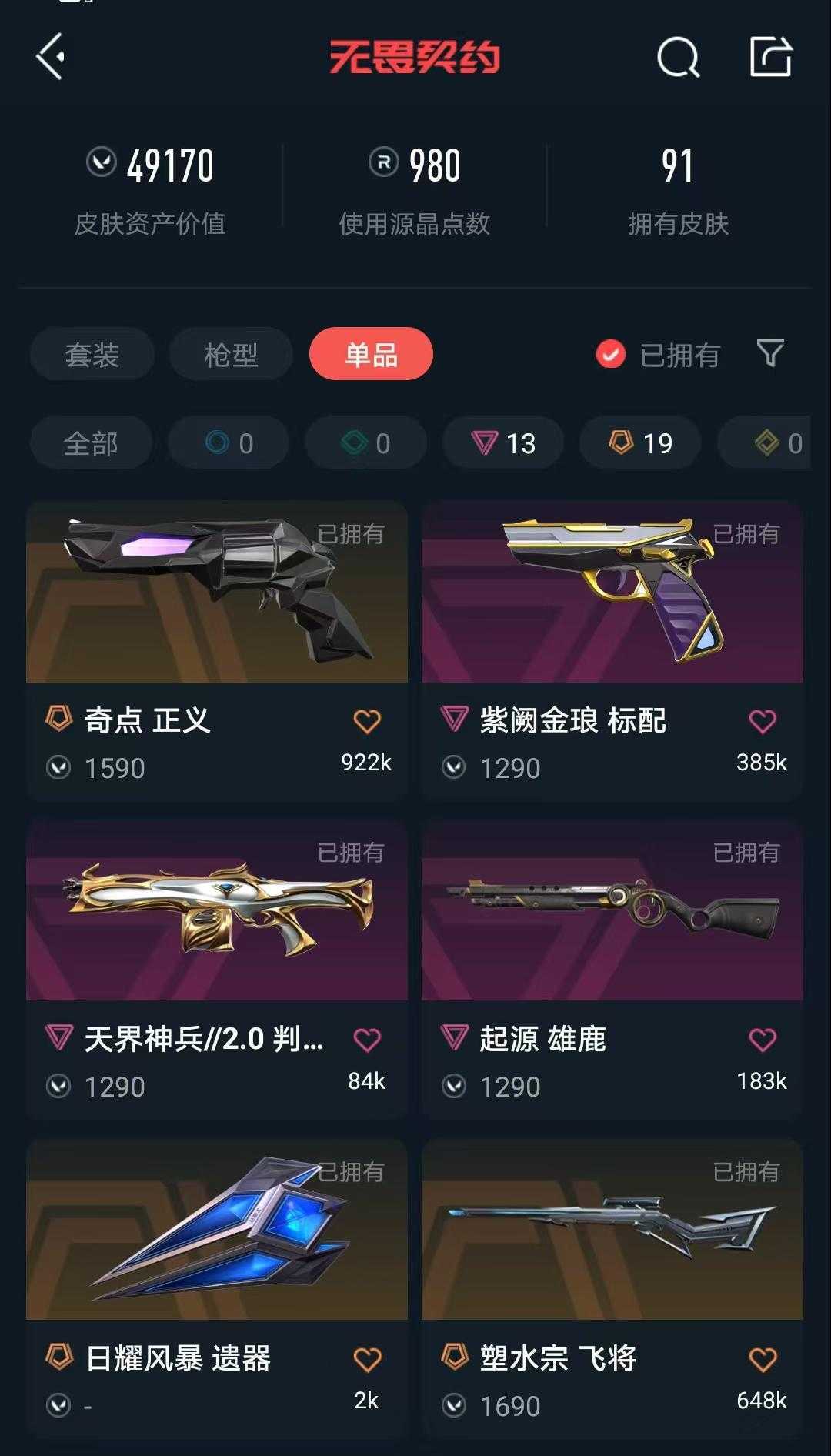The width and height of the screenshot is (831, 1456).
Task: Select the 全部 rarity chip
Action: click(x=91, y=443)
